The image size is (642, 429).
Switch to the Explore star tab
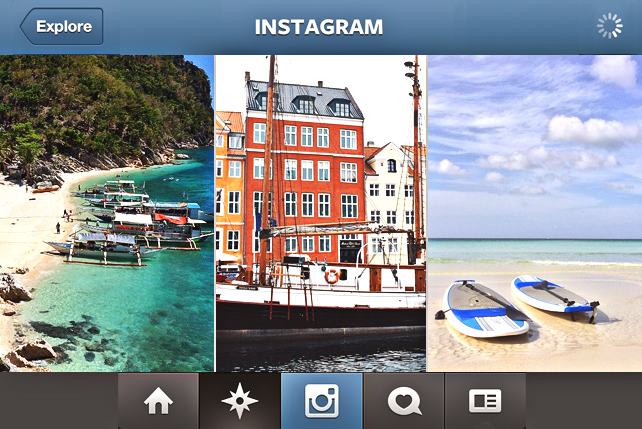(240, 401)
